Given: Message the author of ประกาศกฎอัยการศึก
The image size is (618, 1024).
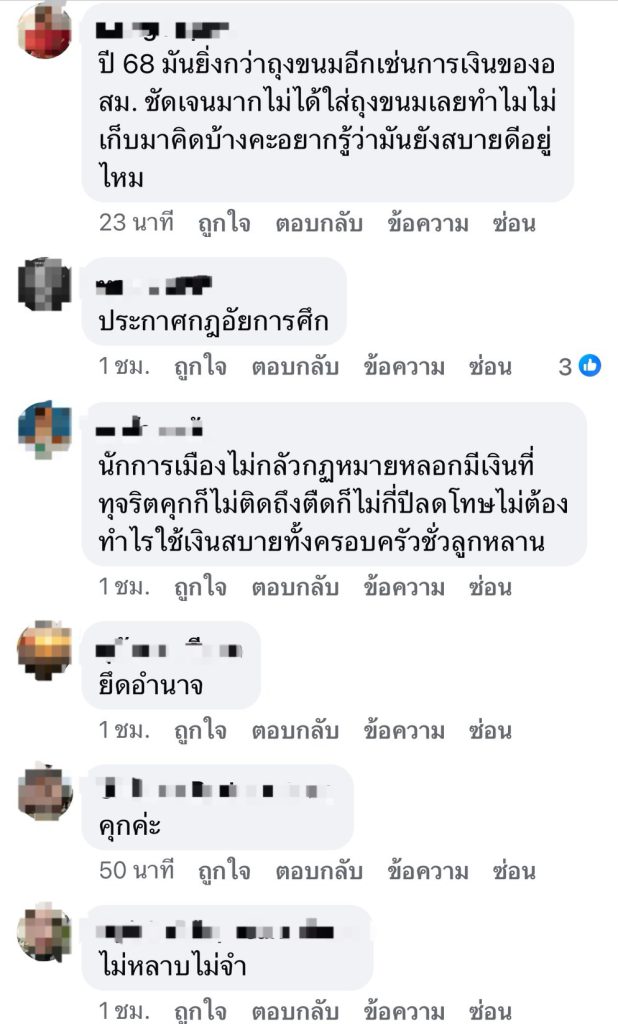Looking at the screenshot, I should pos(404,367).
